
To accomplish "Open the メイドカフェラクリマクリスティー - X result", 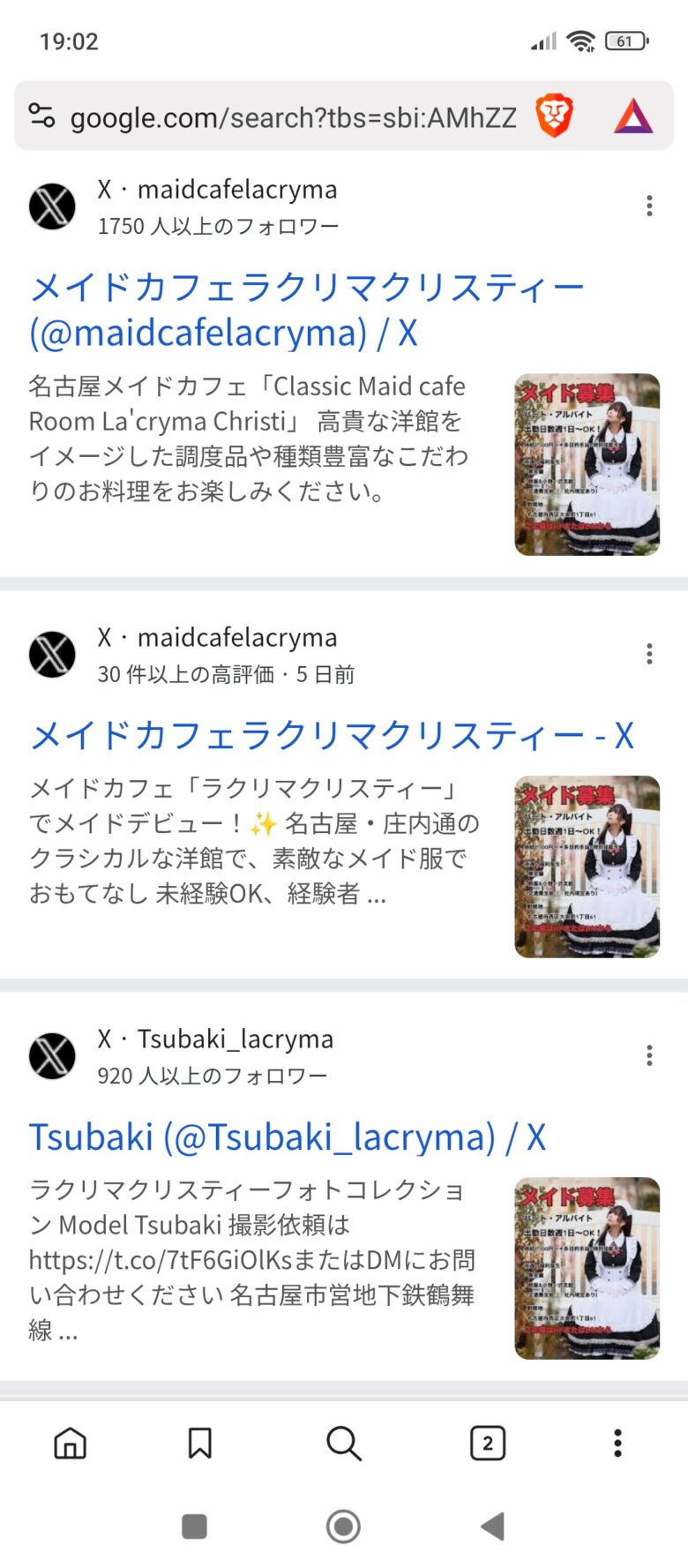I will (332, 736).
